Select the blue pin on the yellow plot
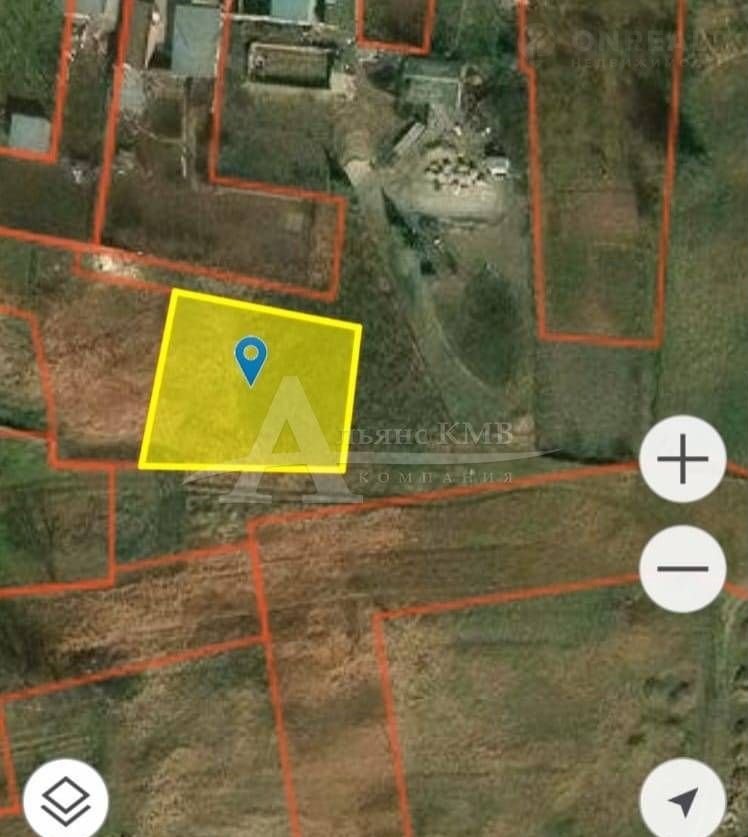The width and height of the screenshot is (748, 837). point(250,358)
